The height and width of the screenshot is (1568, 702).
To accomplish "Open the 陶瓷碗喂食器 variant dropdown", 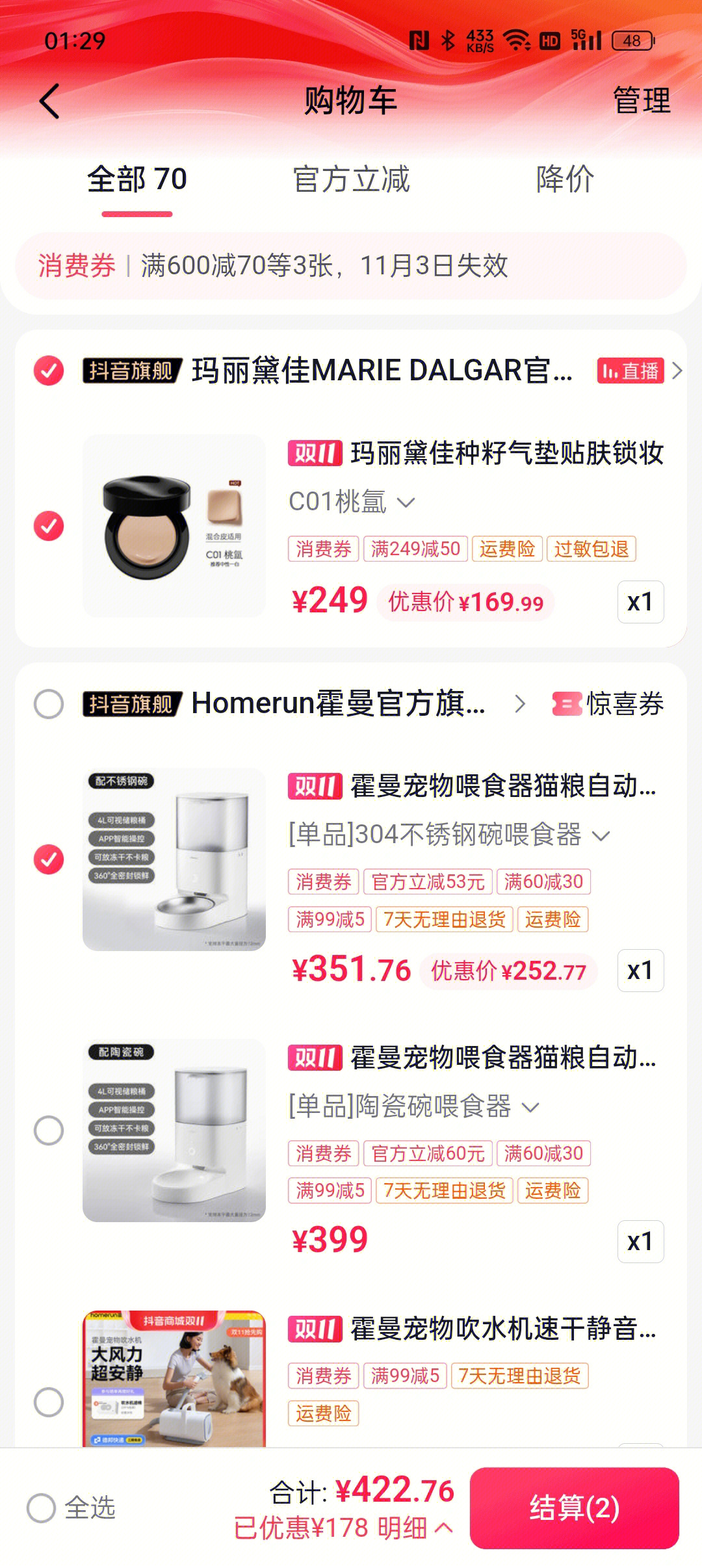I will 413,1106.
